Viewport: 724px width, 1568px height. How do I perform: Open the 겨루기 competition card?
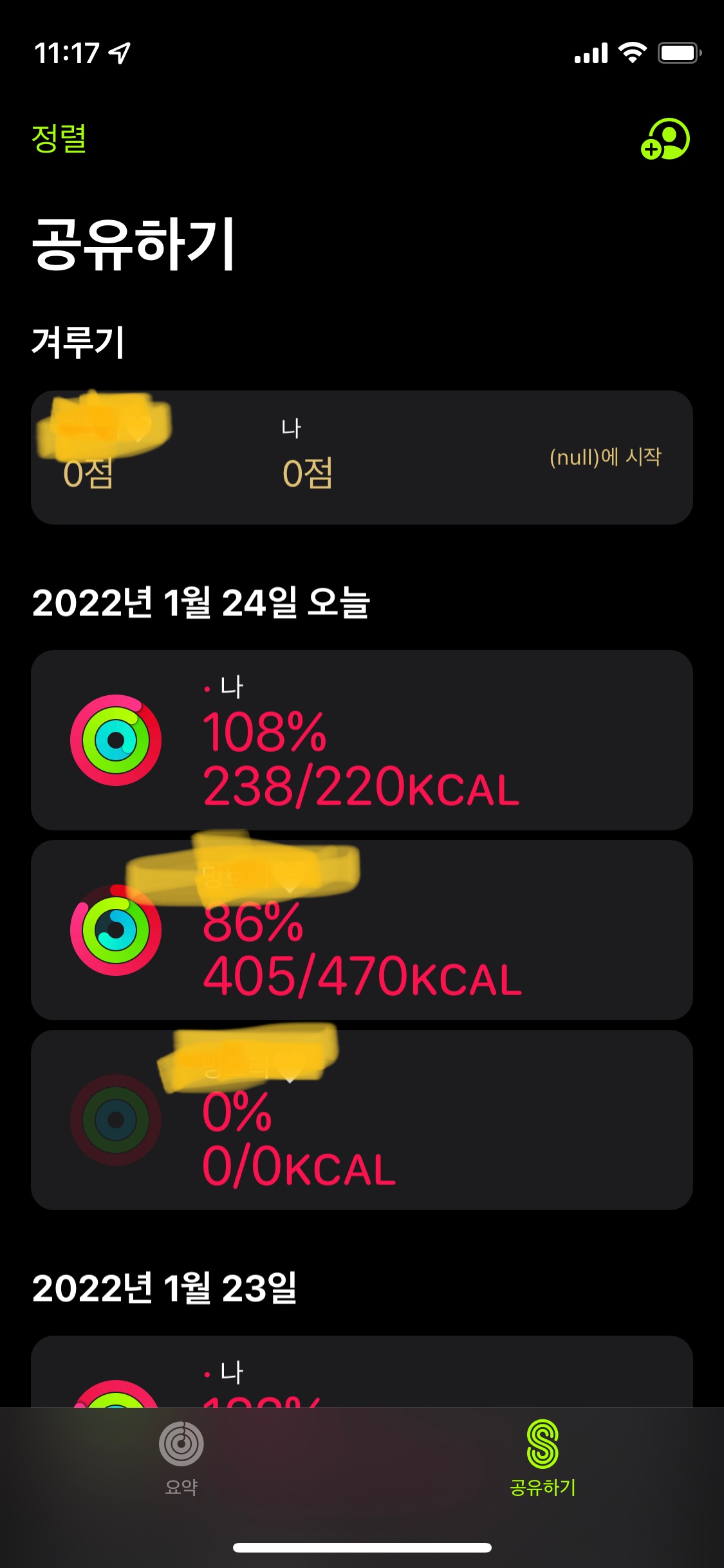[x=362, y=457]
